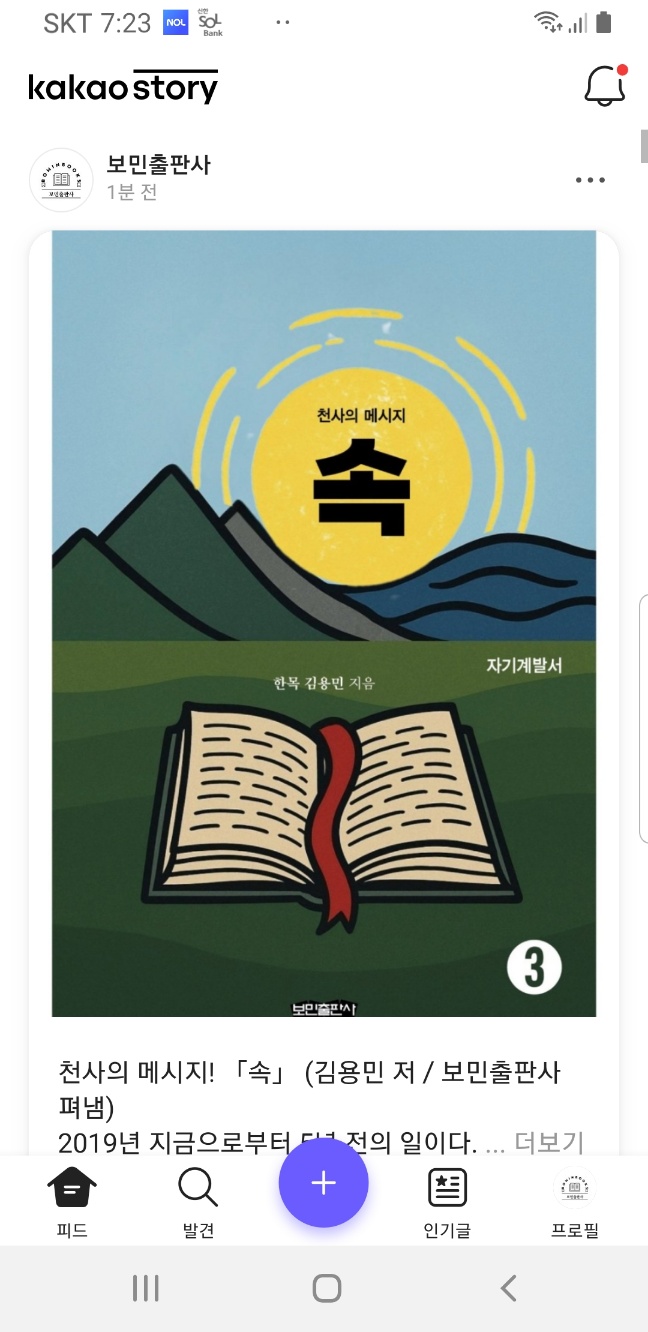Create a new post with the plus button
Screen dimensions: 648x1332
point(323,1183)
